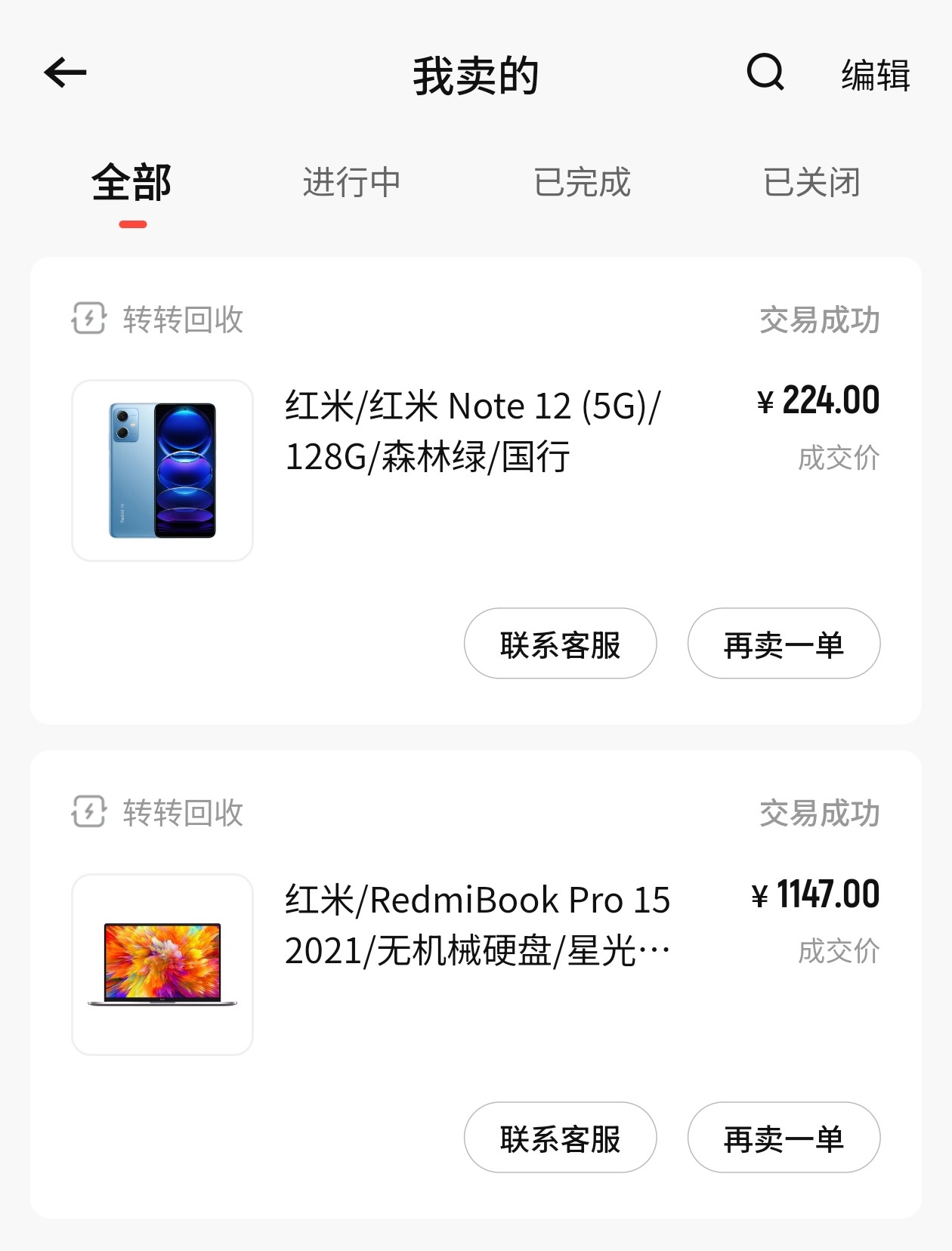
Task: Select the 全部 tab
Action: [132, 183]
